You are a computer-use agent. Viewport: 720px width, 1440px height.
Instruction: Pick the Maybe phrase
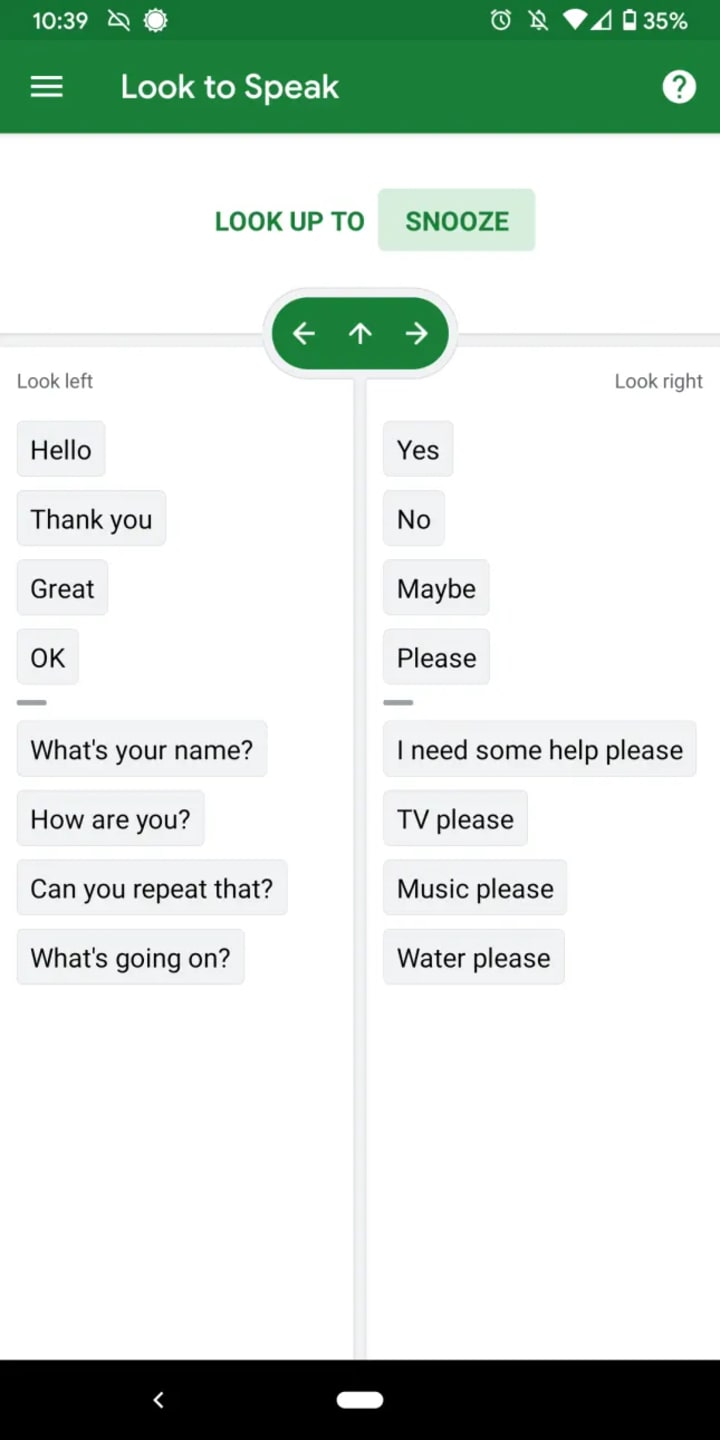coord(436,588)
